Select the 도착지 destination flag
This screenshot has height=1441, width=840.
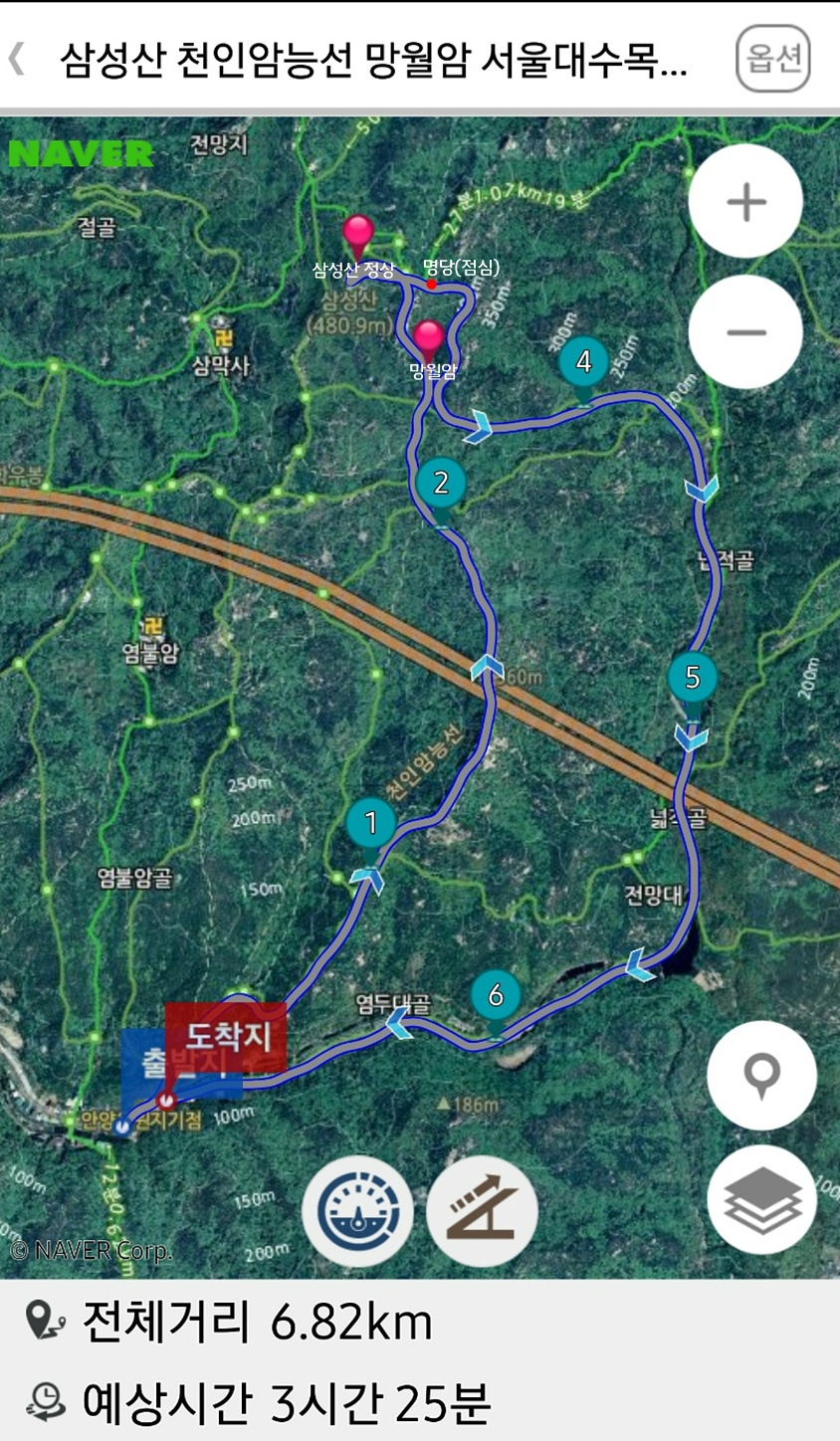(x=227, y=1036)
